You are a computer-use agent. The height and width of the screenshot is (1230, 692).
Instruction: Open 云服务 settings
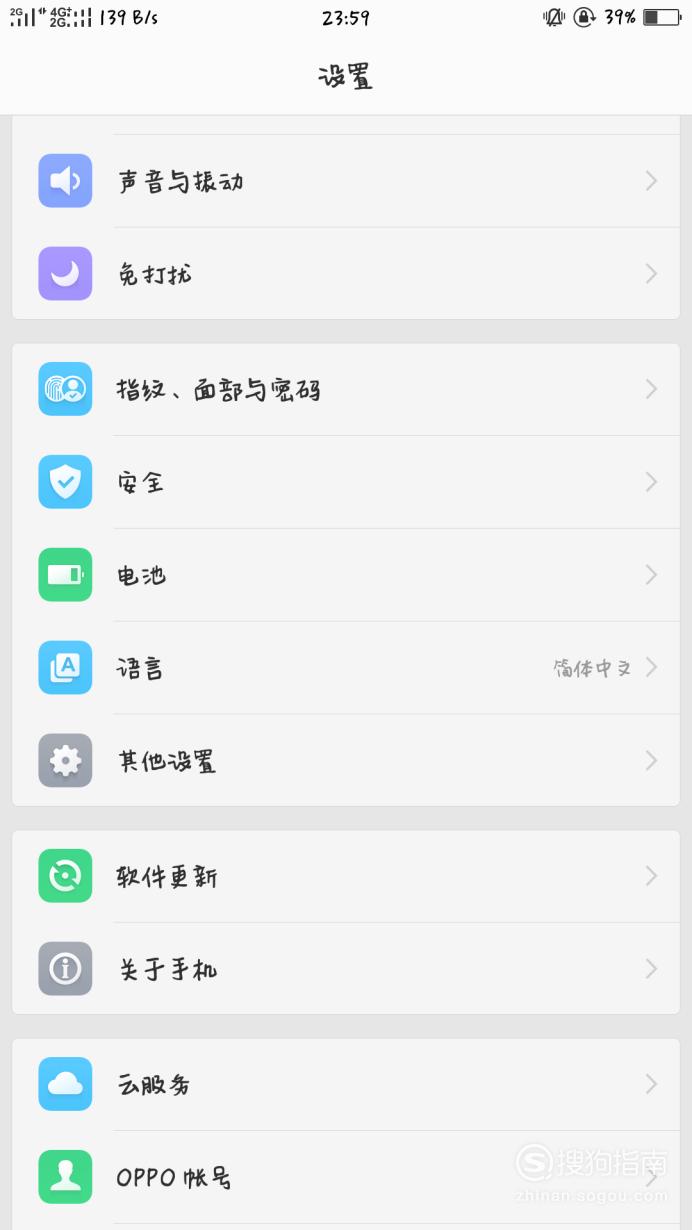tap(346, 1084)
